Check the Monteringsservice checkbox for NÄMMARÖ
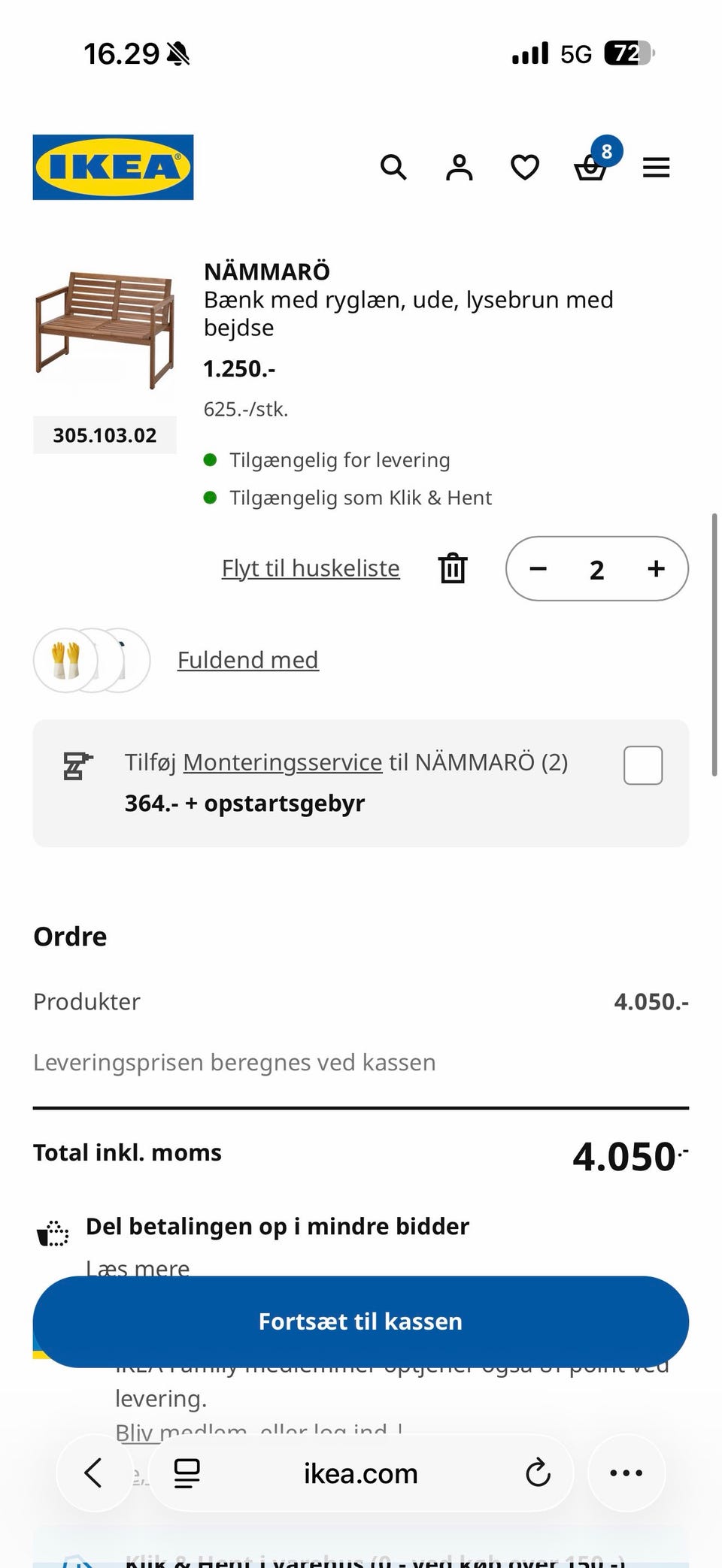Viewport: 722px width, 1568px height. [x=643, y=765]
